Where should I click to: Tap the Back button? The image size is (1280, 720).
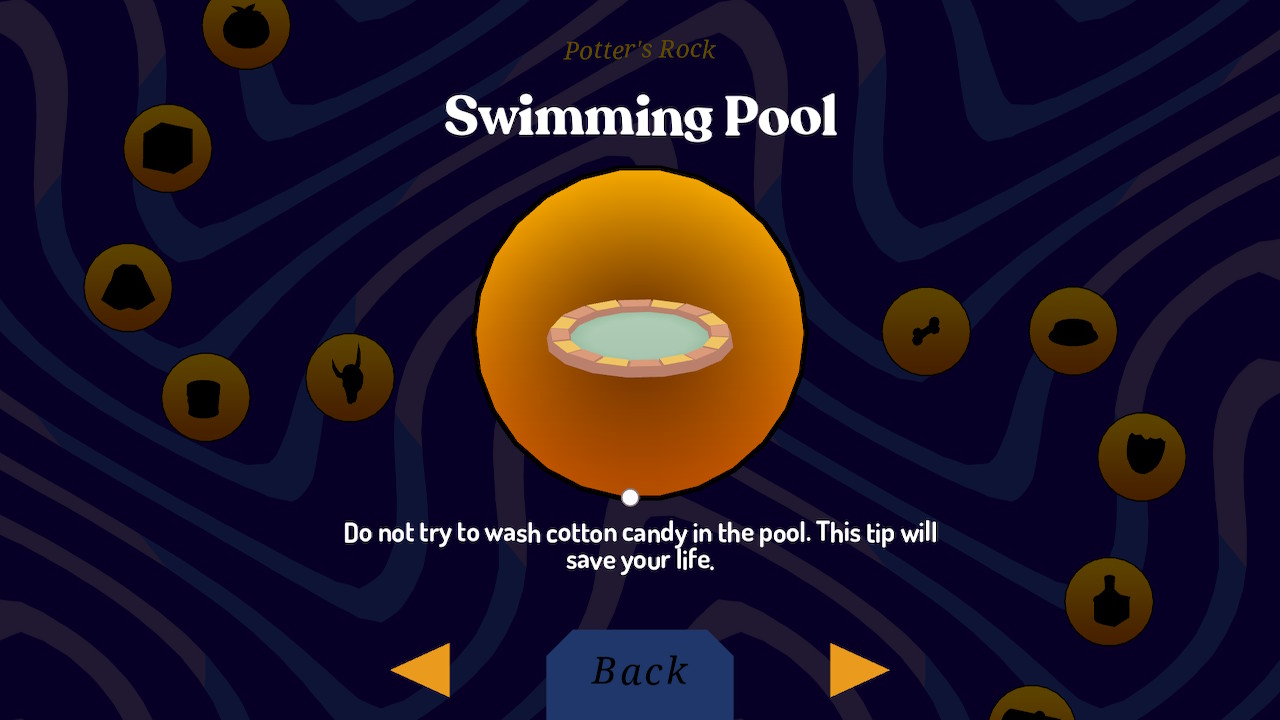[x=640, y=672]
